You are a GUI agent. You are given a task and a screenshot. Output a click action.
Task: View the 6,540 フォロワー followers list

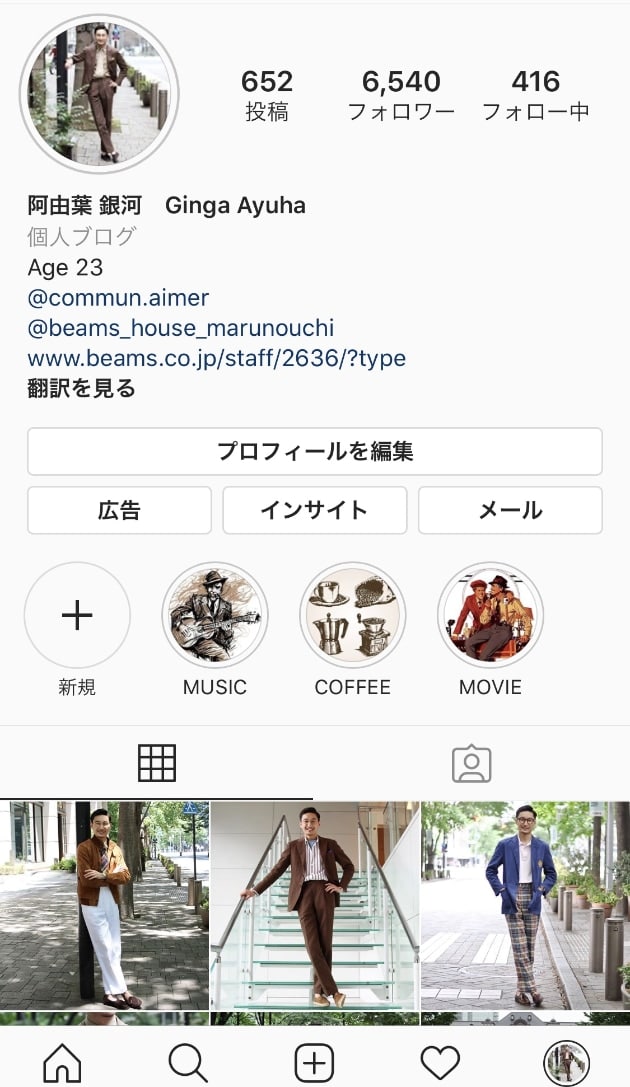(x=401, y=95)
